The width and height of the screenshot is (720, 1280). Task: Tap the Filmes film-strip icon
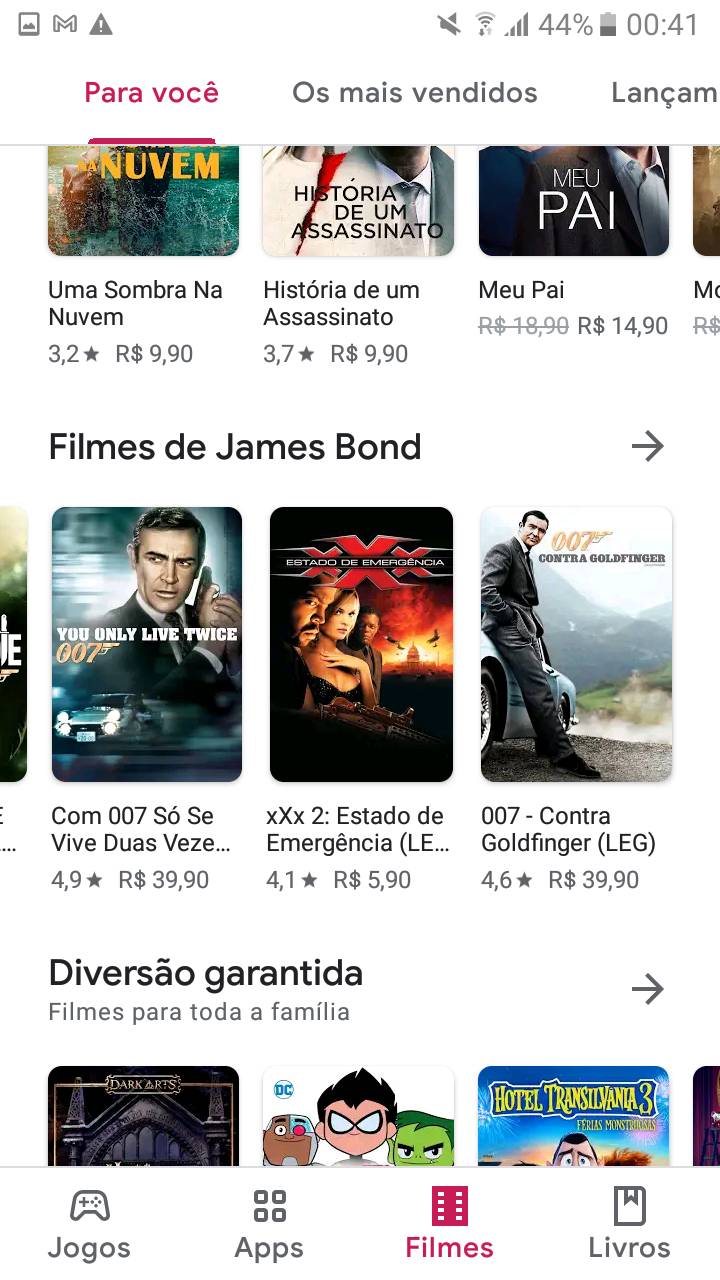coord(448,1207)
